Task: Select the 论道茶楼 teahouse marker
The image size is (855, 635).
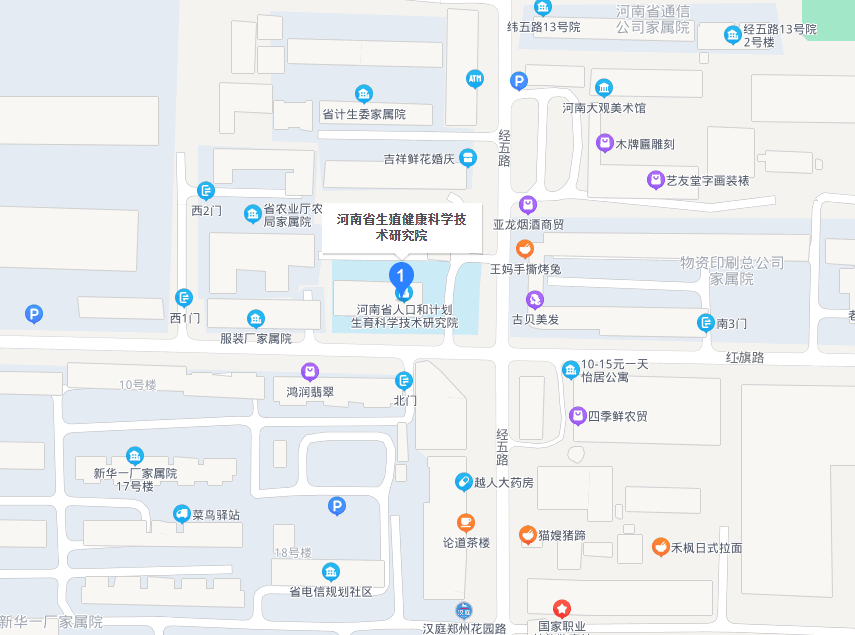Action: tap(465, 521)
